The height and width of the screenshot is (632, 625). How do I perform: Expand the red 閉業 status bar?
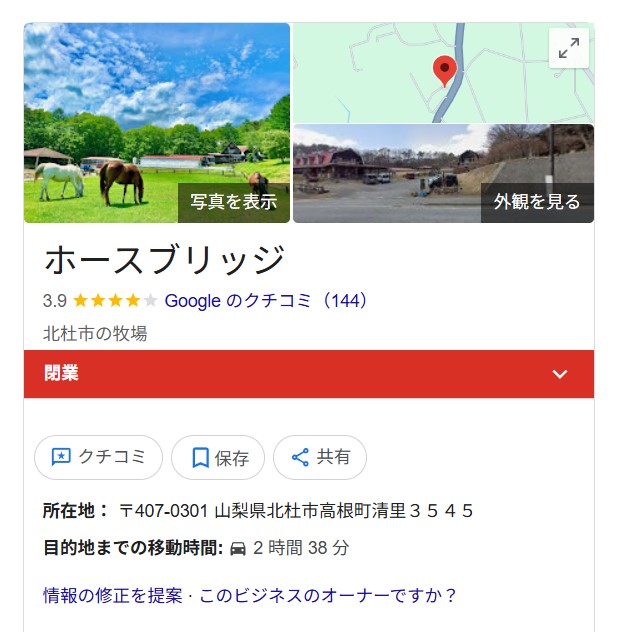pos(559,374)
